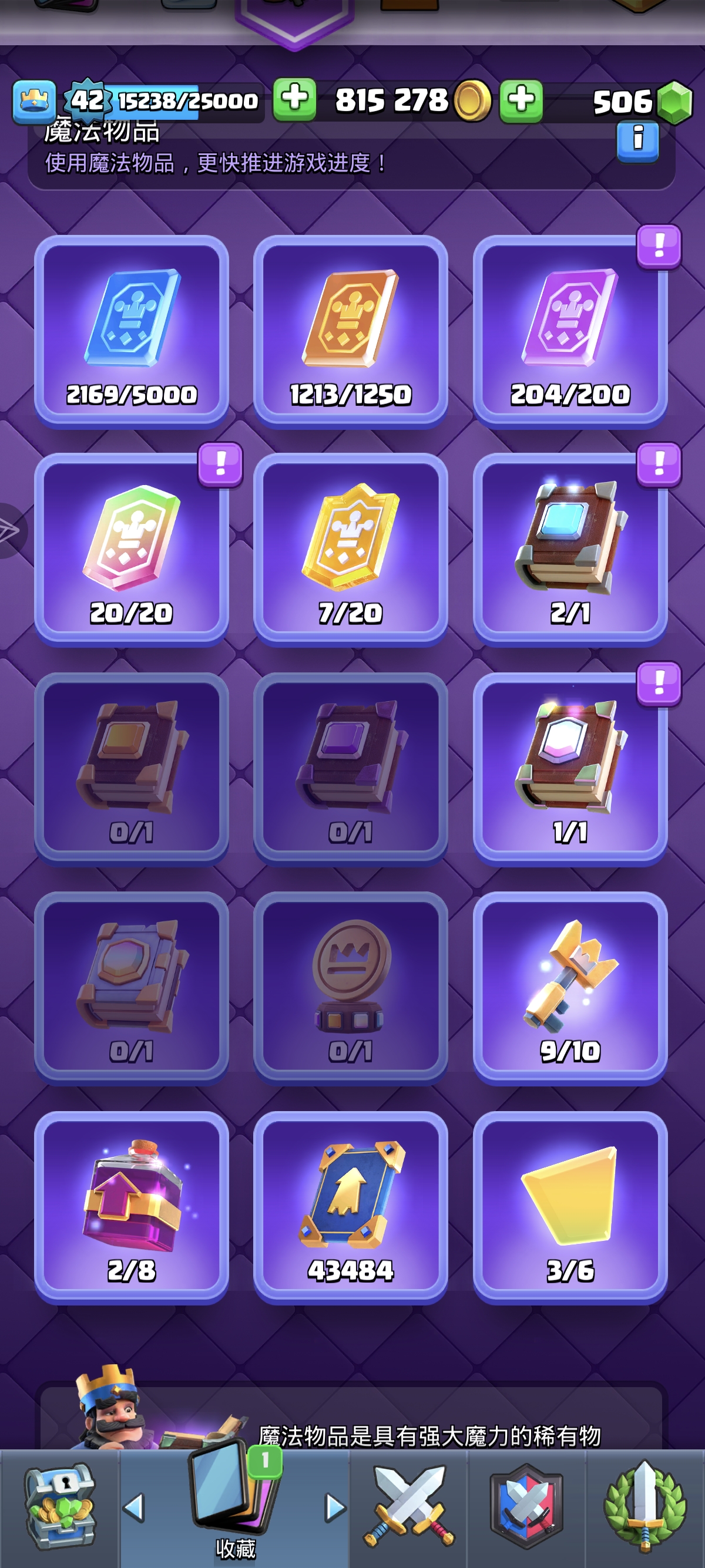705x1568 pixels.
Task: Select the orange rare wild card 1213/1250
Action: pos(351,331)
